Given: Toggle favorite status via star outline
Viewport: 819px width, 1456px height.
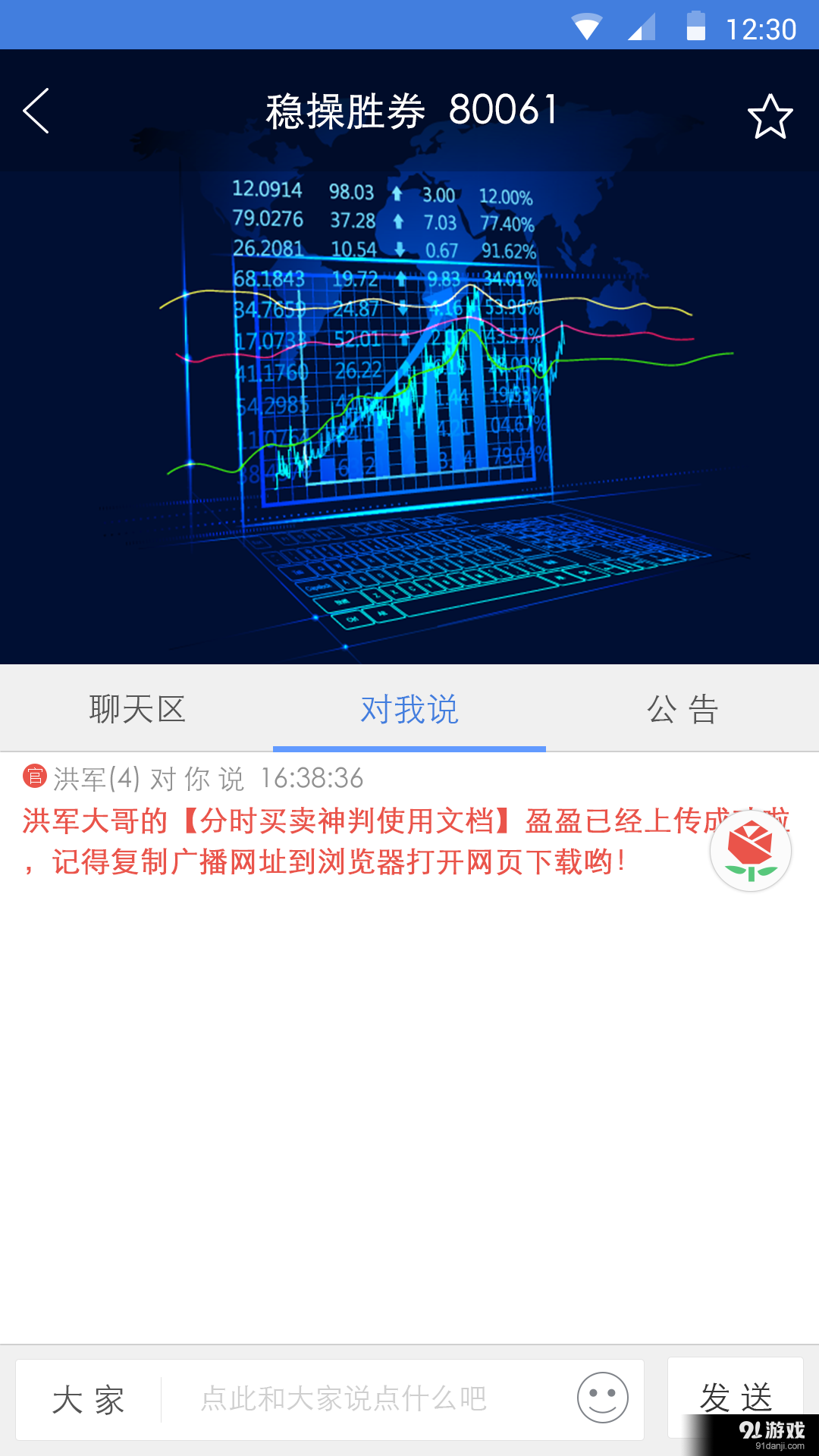Looking at the screenshot, I should pos(770,115).
